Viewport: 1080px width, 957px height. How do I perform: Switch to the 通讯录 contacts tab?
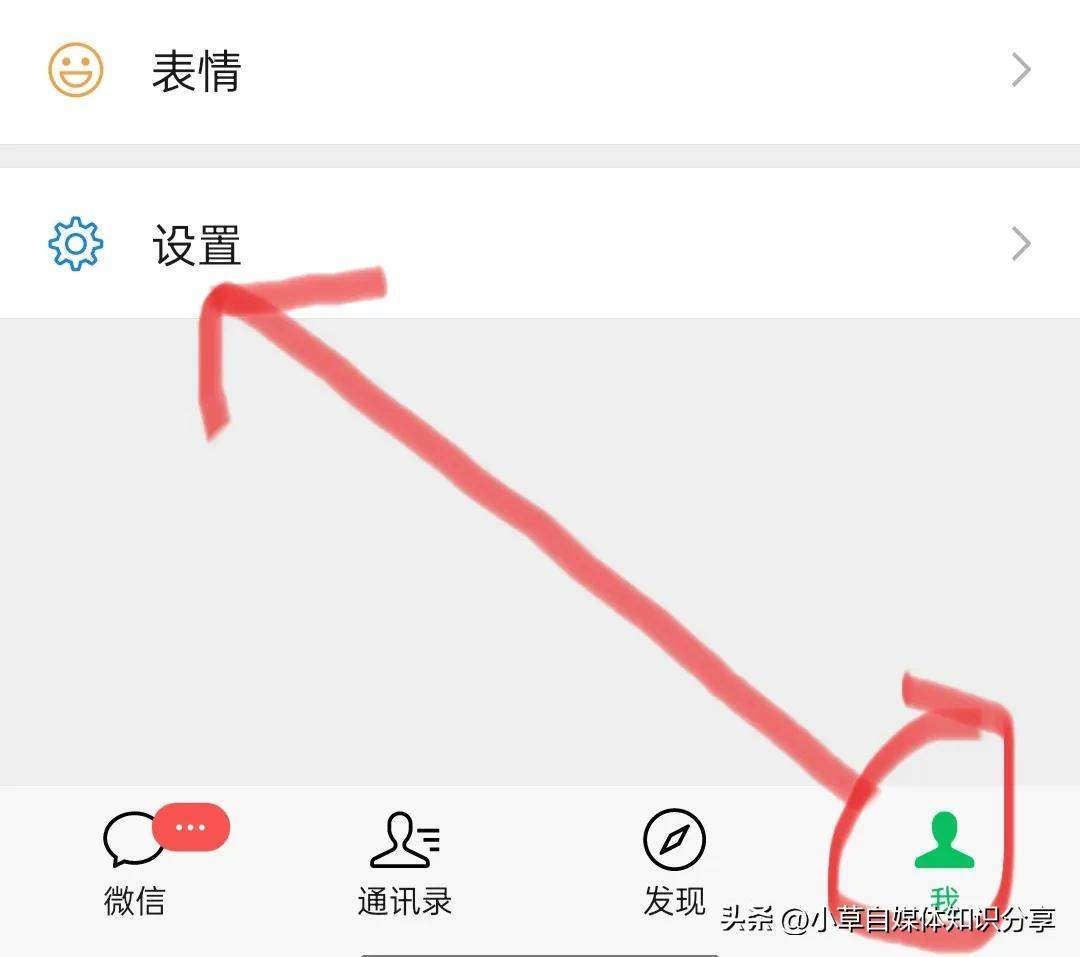pos(405,862)
